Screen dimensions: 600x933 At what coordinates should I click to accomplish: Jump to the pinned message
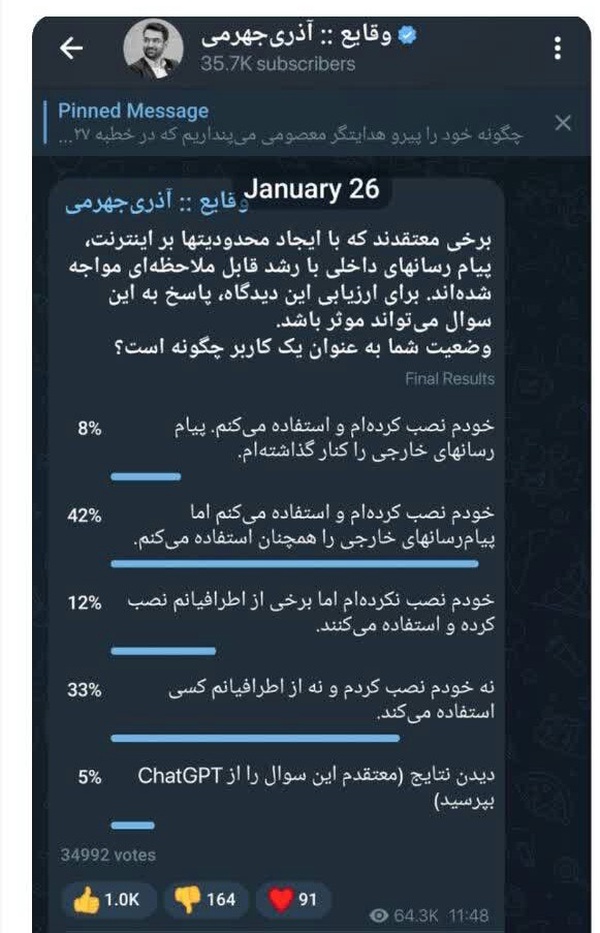click(290, 123)
